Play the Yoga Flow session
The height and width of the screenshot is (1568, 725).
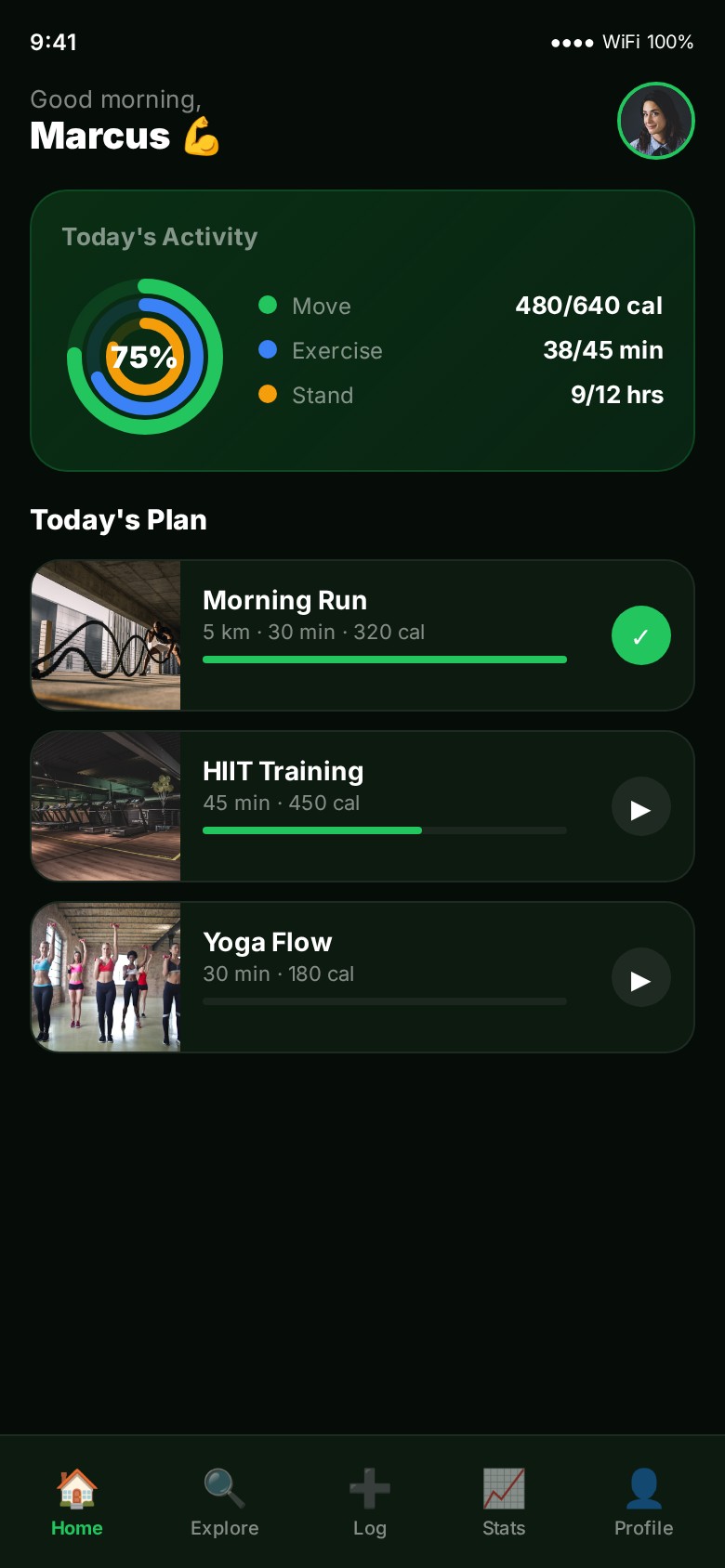point(641,977)
